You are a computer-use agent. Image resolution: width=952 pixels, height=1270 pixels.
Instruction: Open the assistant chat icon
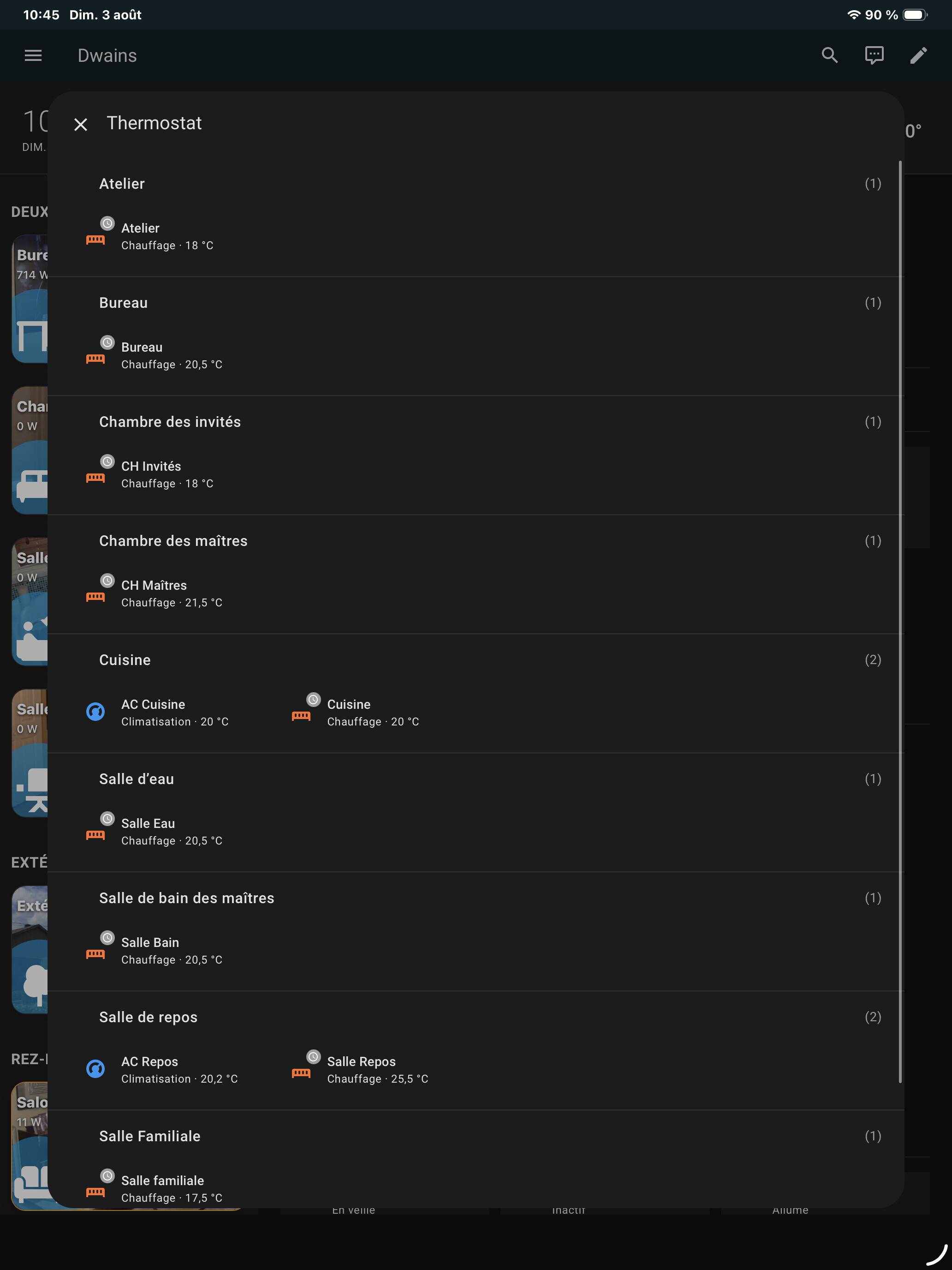click(874, 56)
